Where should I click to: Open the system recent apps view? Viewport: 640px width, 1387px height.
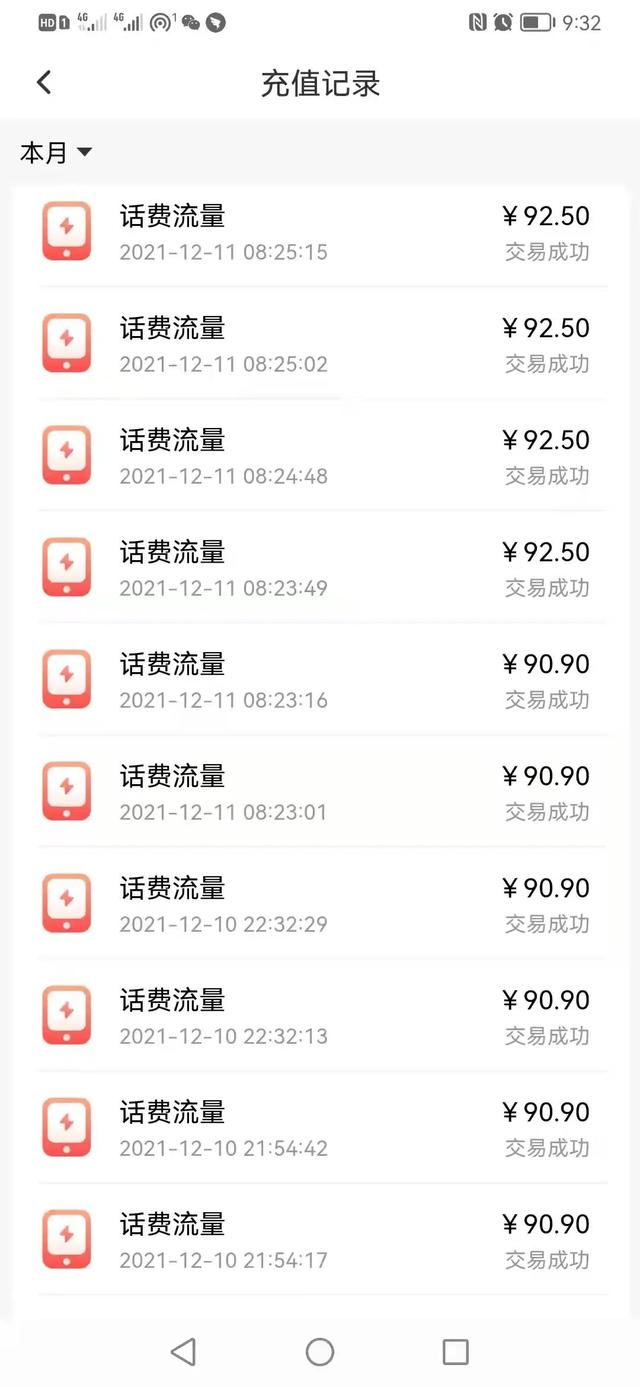click(x=455, y=1352)
